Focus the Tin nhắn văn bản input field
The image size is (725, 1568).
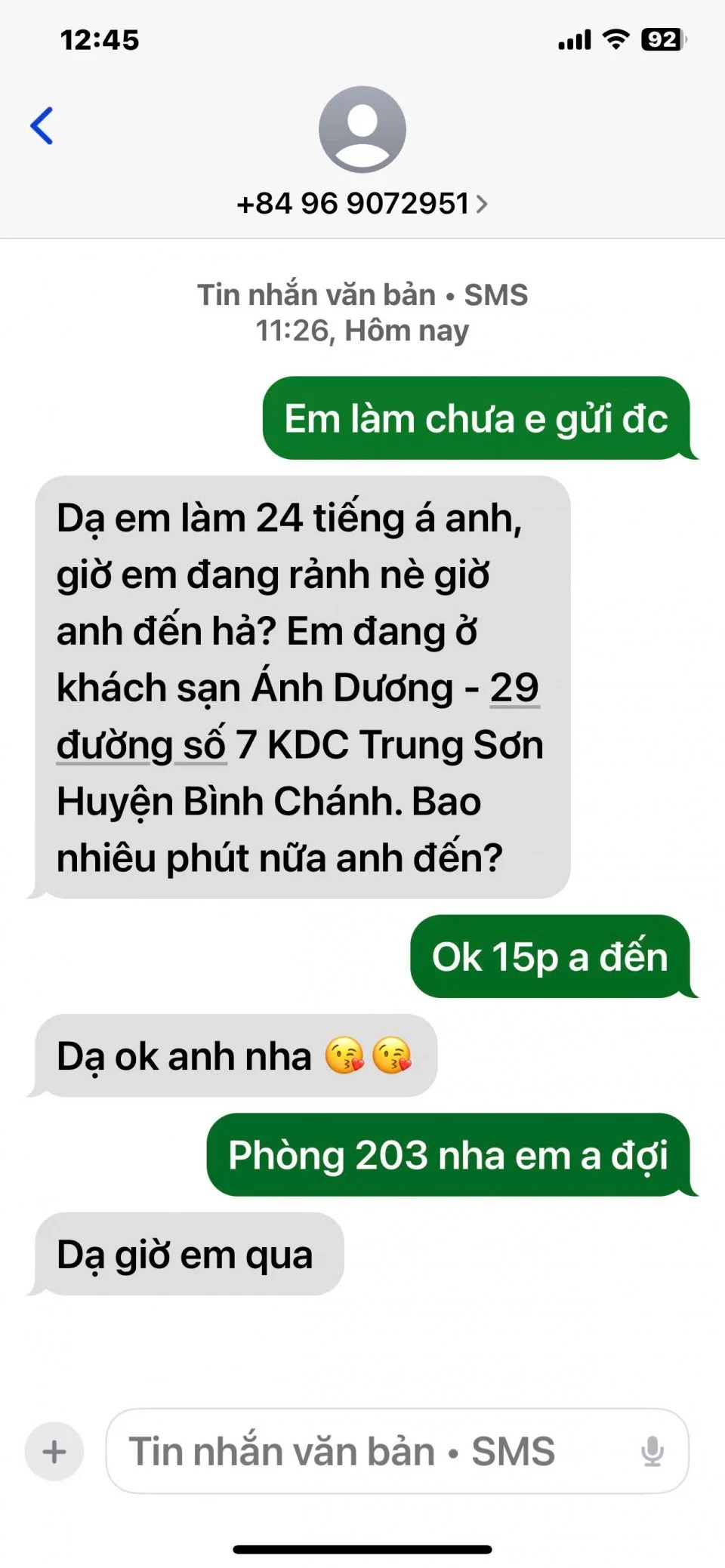(370, 1451)
